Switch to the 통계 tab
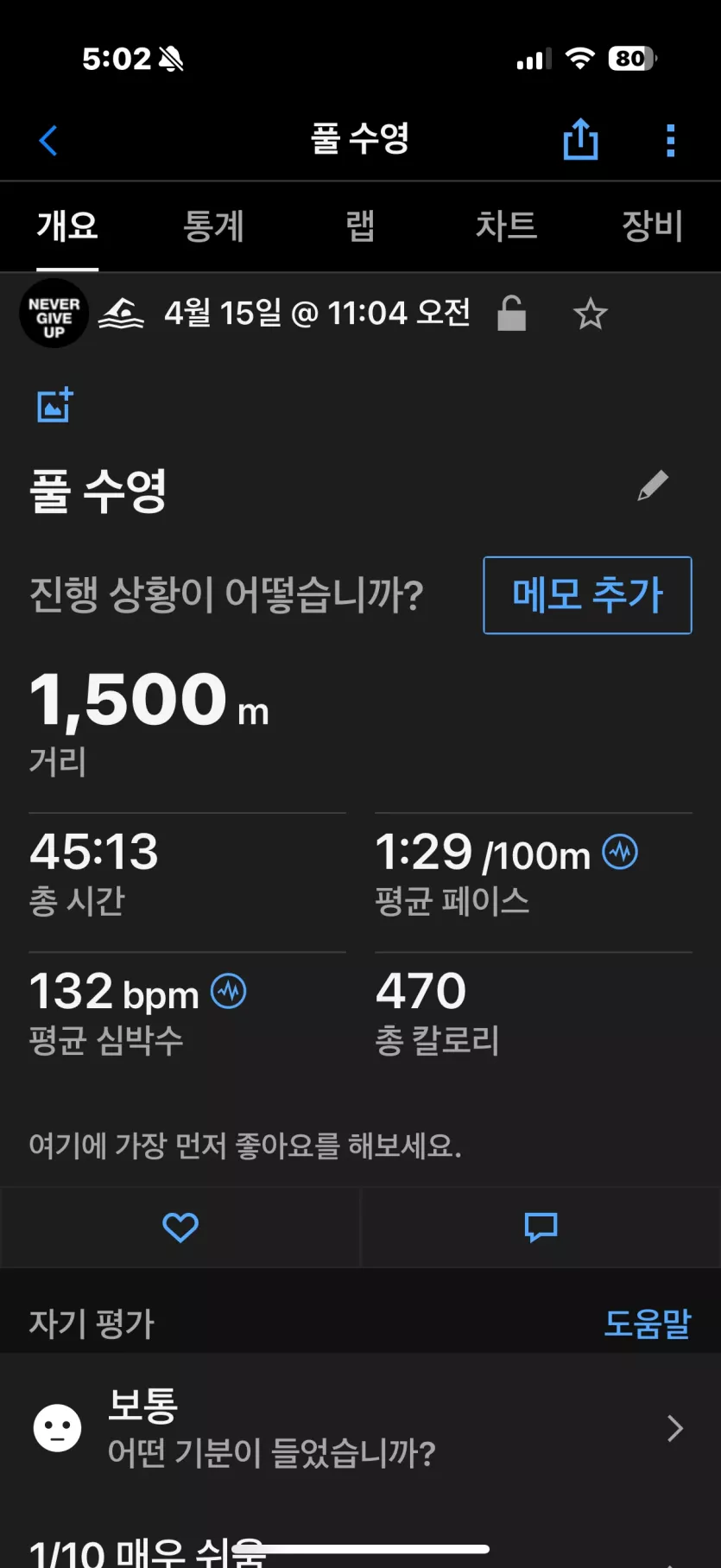The width and height of the screenshot is (721, 1568). click(x=213, y=226)
